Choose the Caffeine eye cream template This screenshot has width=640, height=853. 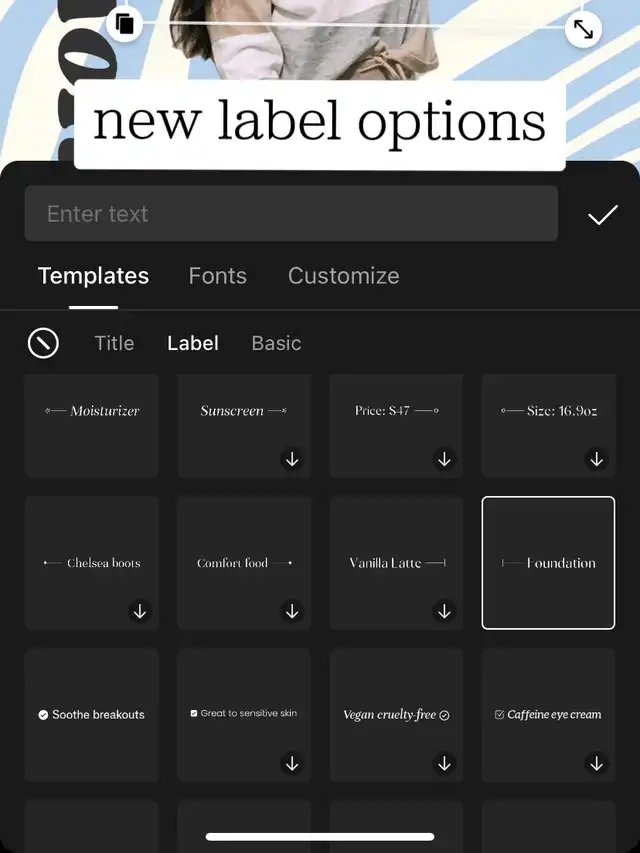click(x=548, y=715)
